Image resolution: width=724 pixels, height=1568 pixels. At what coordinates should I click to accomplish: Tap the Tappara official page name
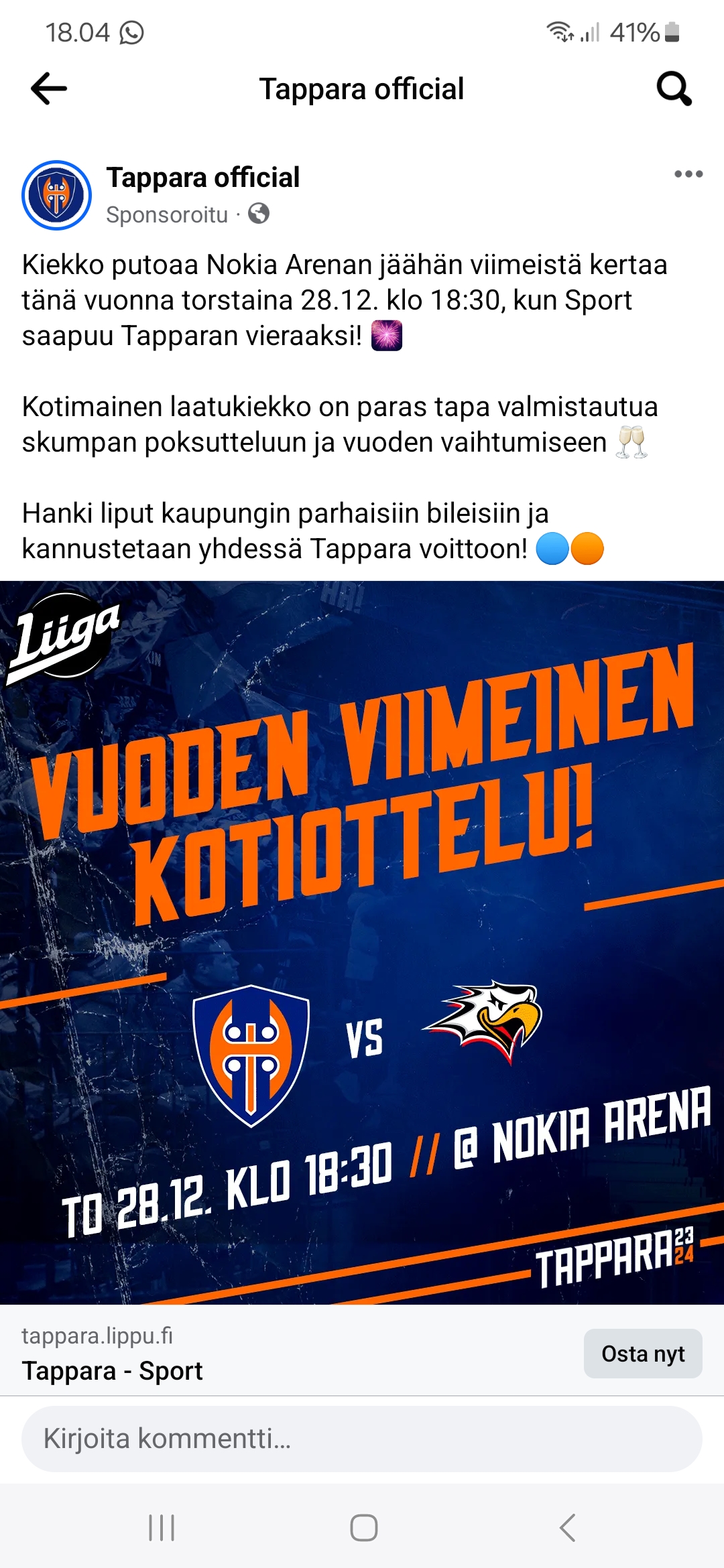coord(203,178)
